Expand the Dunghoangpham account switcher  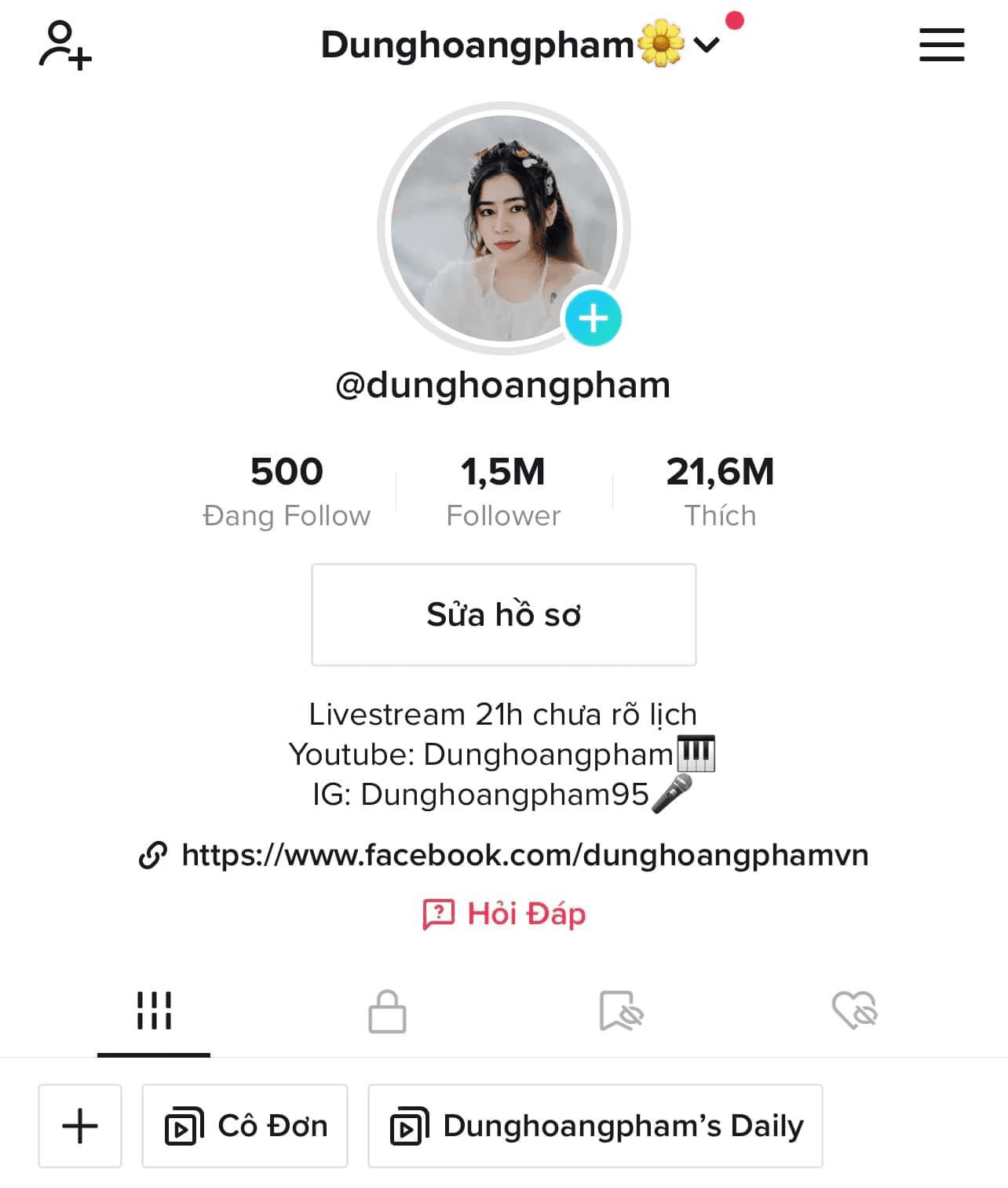706,46
